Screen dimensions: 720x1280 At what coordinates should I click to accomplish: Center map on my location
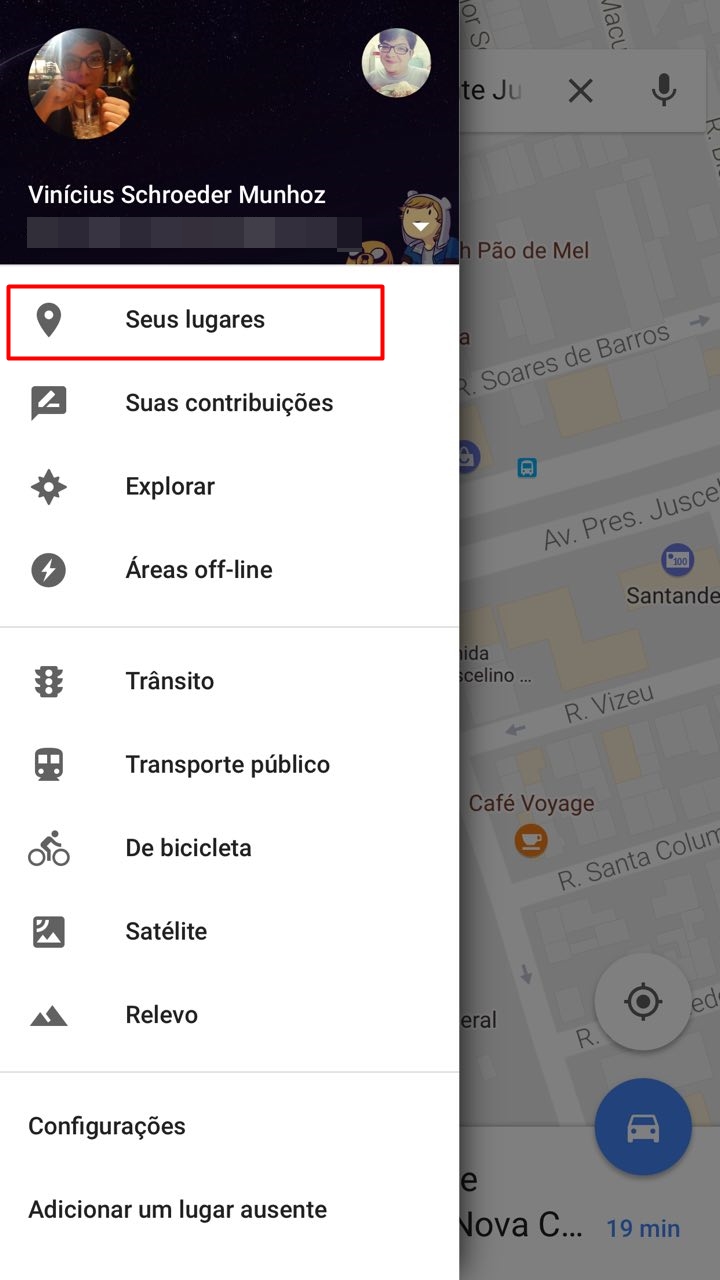(643, 1001)
